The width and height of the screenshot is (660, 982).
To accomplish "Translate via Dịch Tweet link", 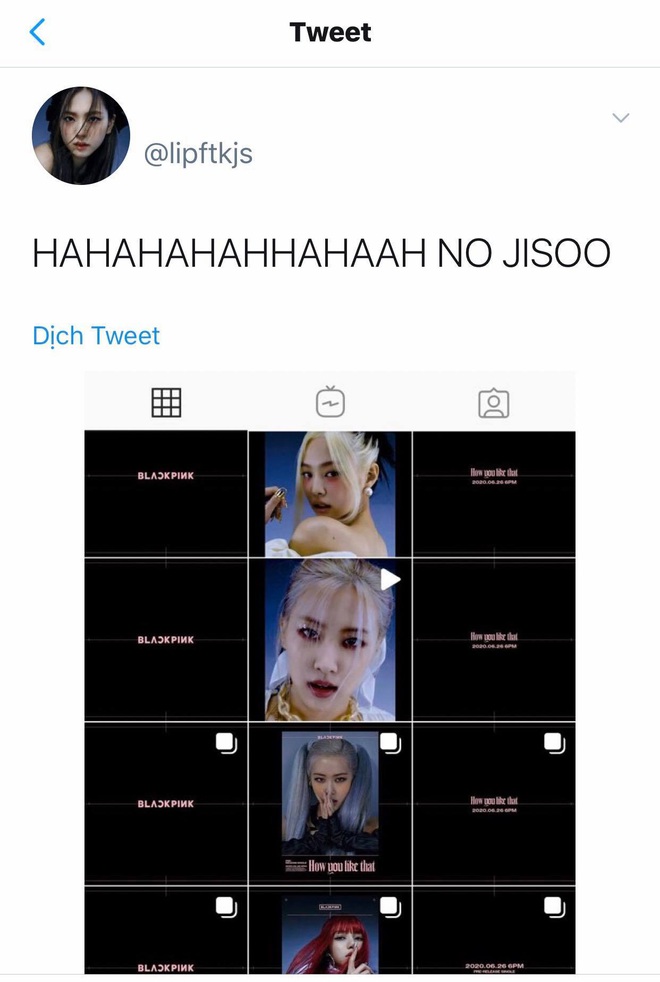I will pyautogui.click(x=96, y=335).
